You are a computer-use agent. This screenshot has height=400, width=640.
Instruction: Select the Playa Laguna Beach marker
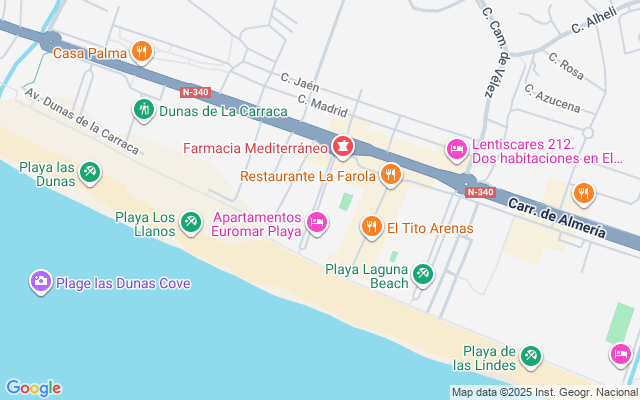(x=423, y=275)
